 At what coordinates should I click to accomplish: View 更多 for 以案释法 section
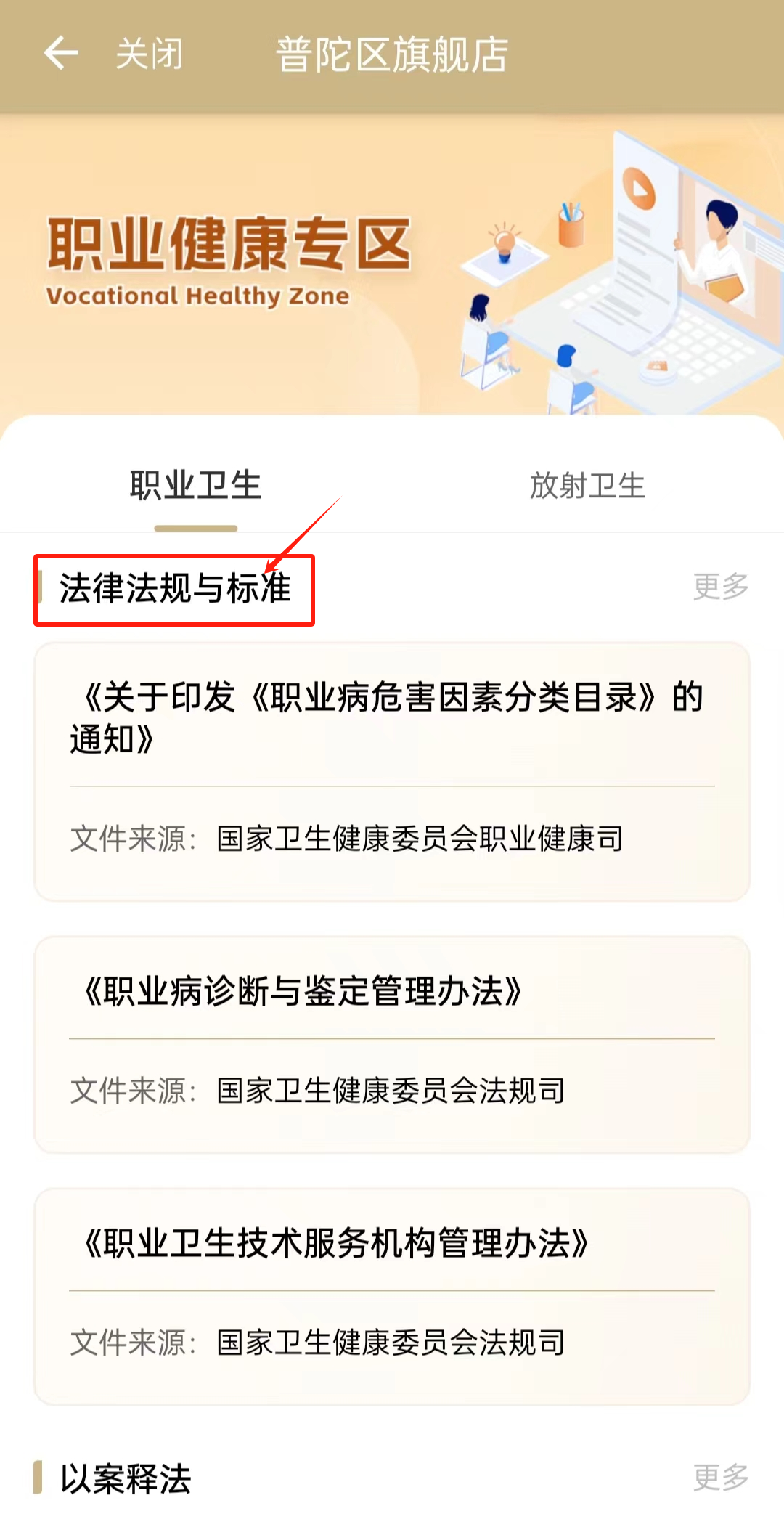coord(720,1477)
